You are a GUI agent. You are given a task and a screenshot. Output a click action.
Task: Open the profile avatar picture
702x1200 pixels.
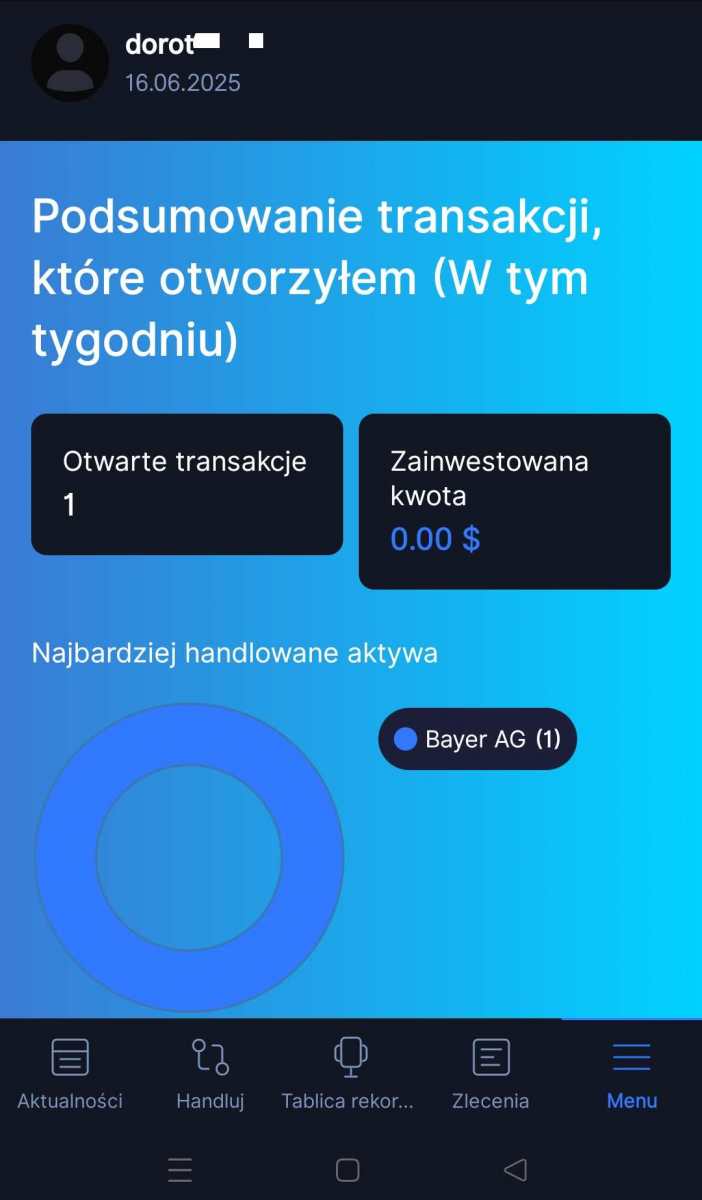[x=70, y=63]
